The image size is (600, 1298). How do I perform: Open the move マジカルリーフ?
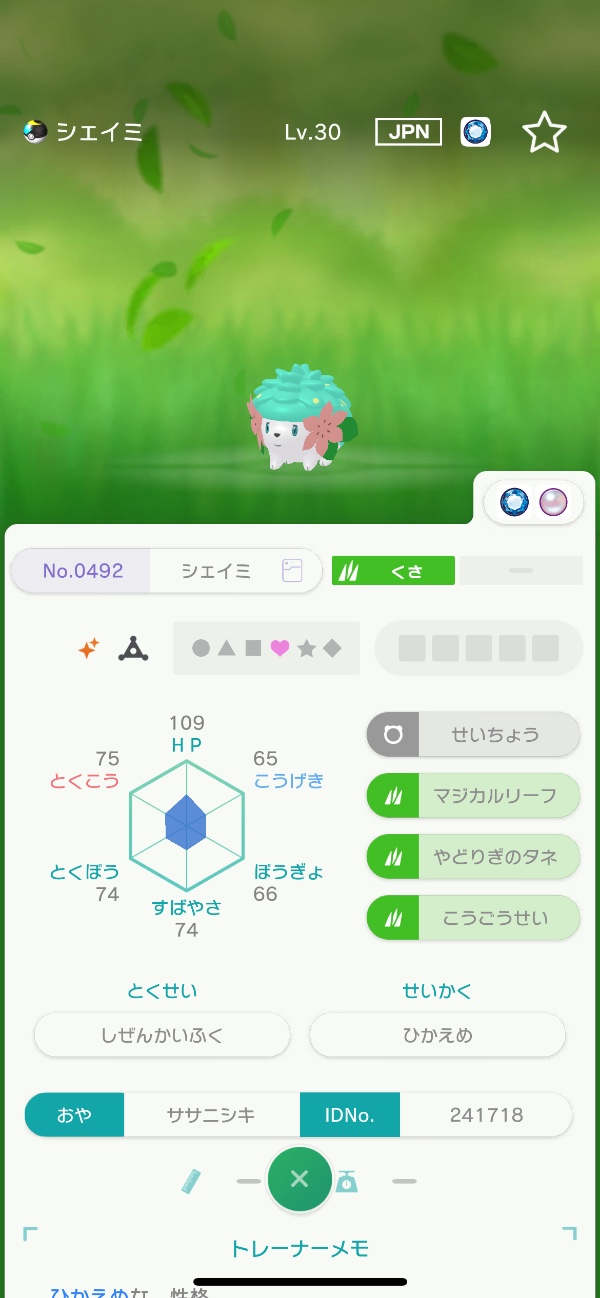(473, 796)
